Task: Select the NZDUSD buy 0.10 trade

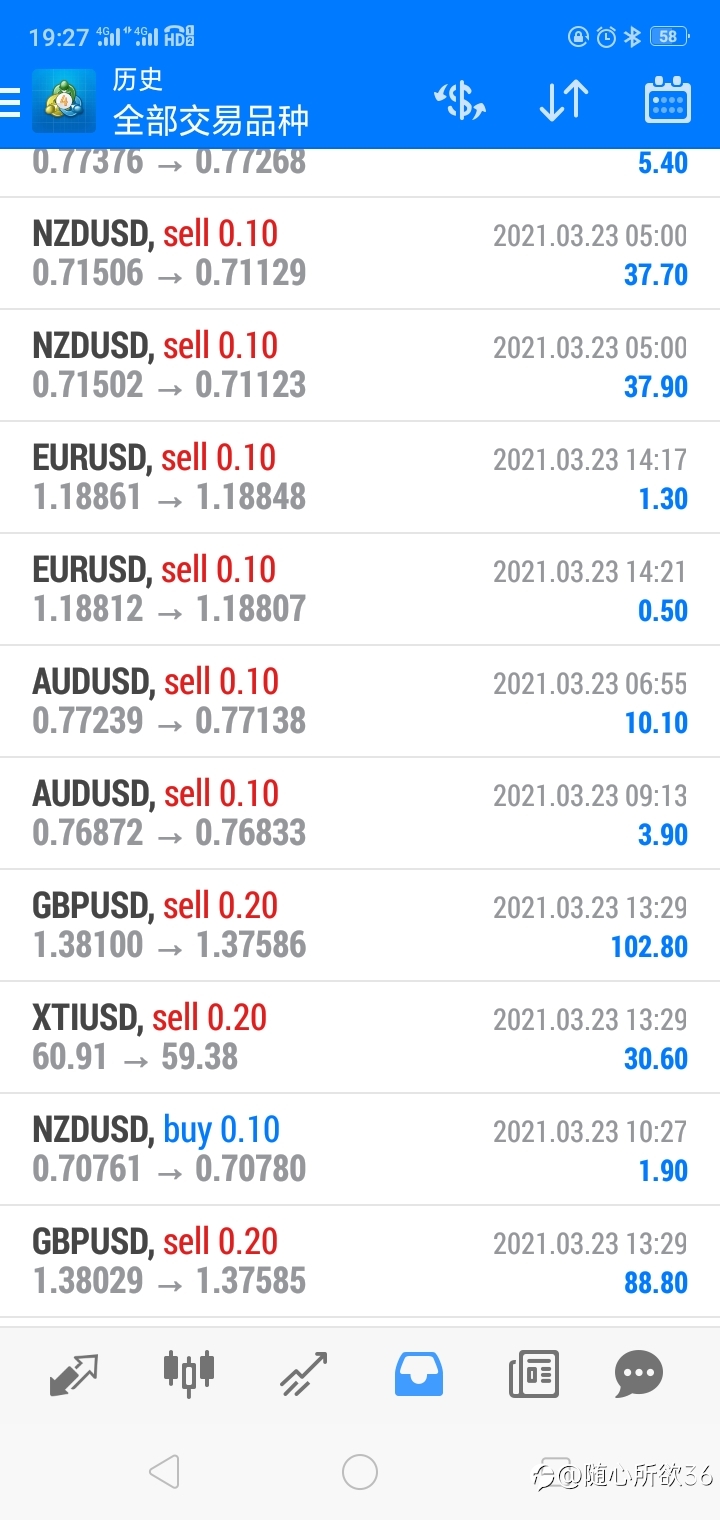Action: [x=360, y=1149]
